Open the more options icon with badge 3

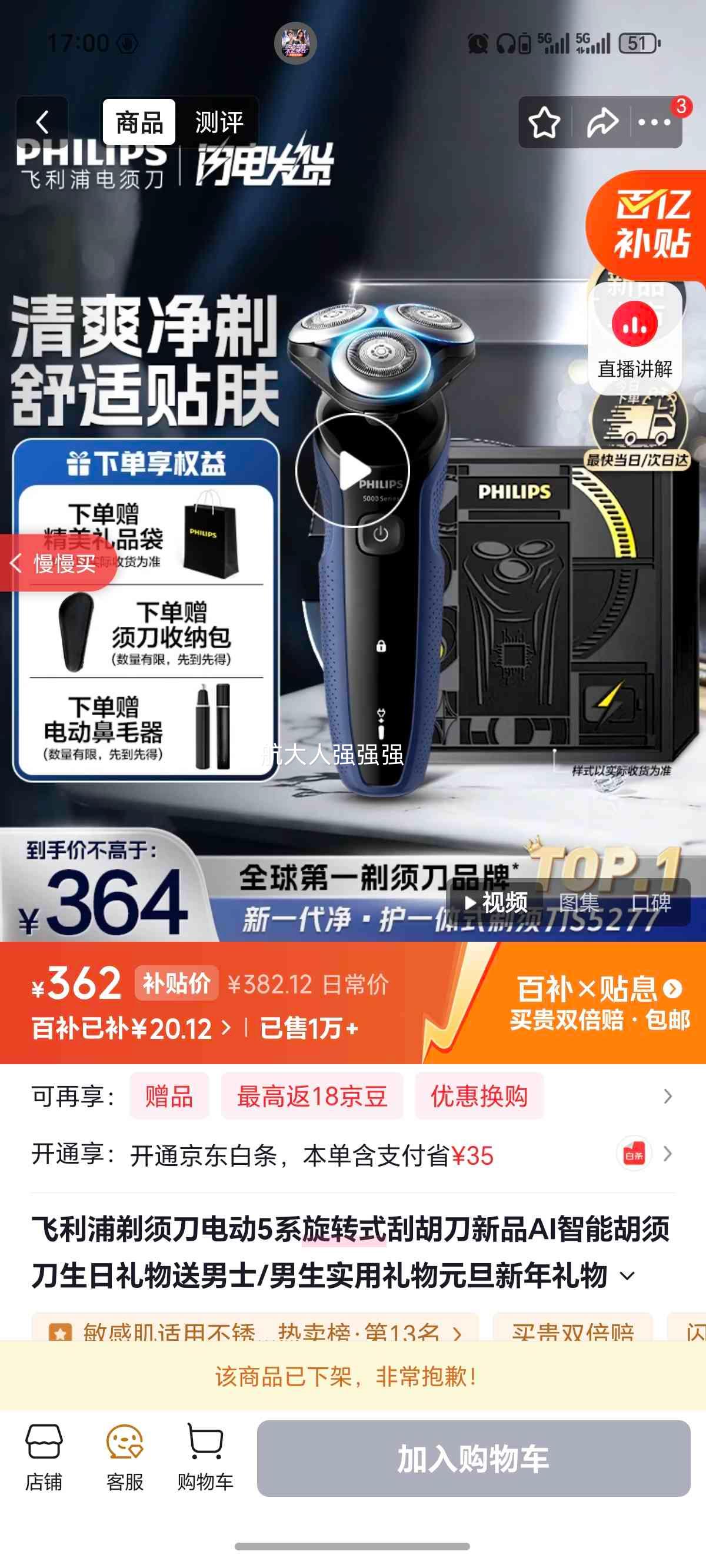click(x=656, y=122)
